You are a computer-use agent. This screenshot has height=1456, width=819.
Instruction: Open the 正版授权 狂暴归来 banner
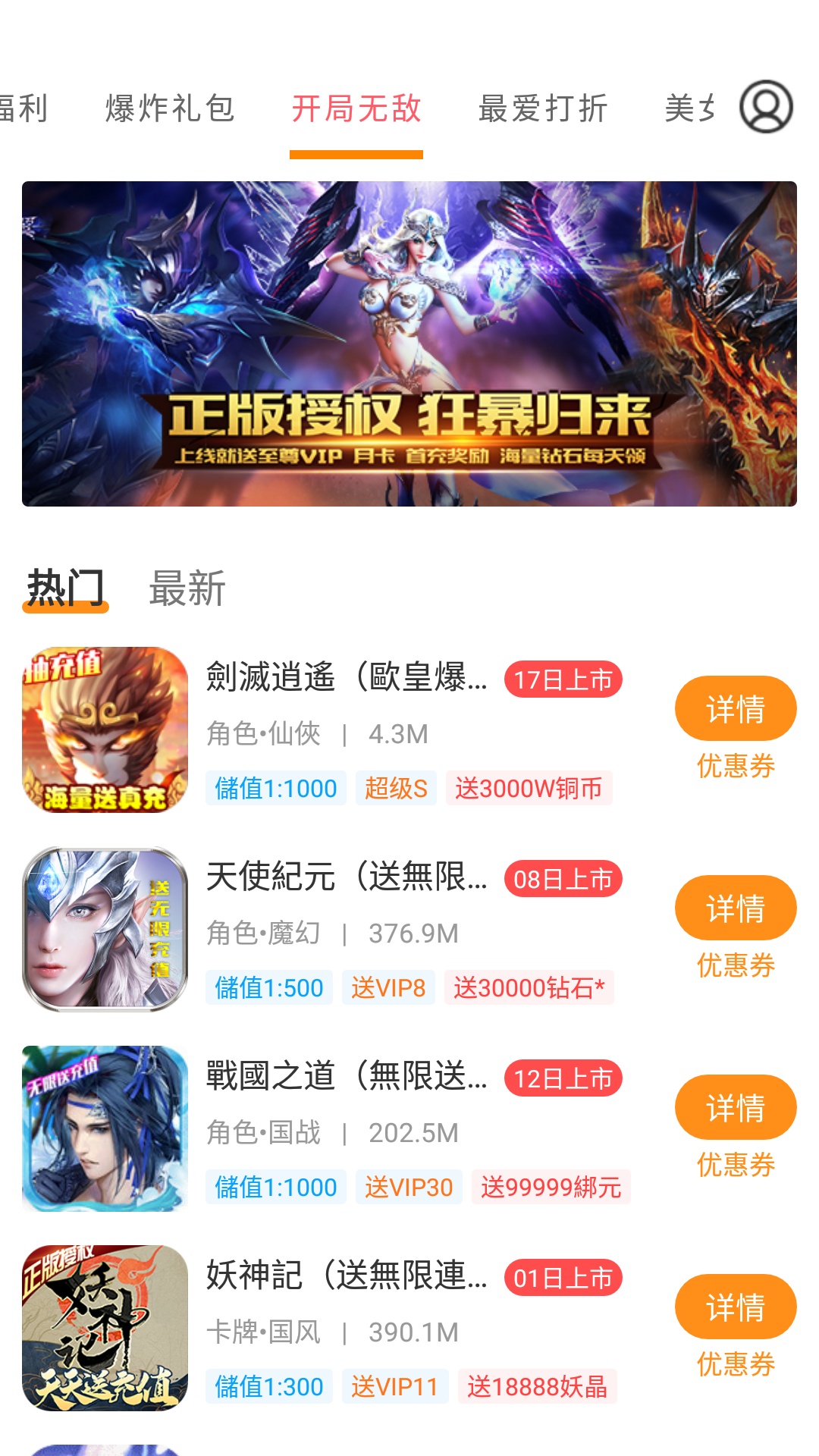409,343
